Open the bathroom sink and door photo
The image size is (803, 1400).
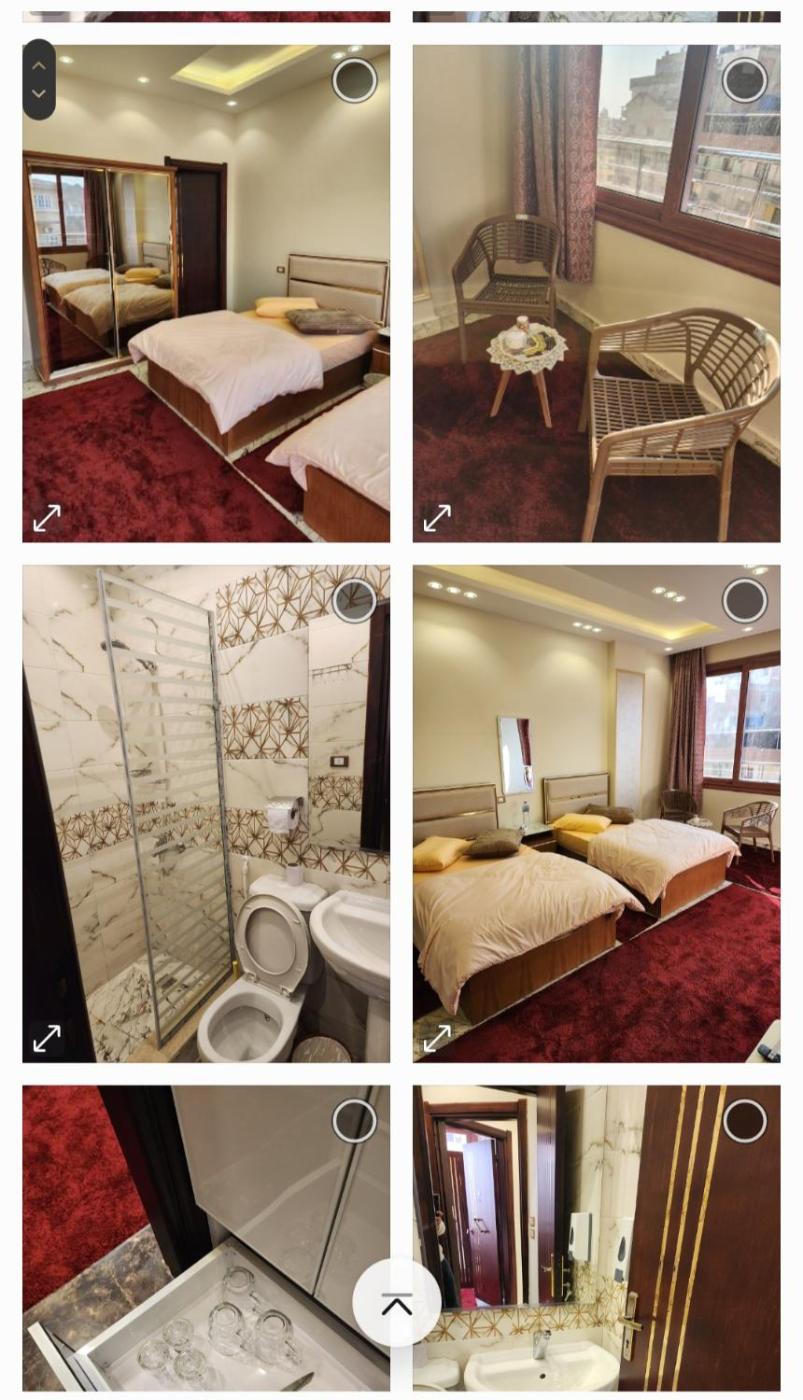(x=560, y=1250)
